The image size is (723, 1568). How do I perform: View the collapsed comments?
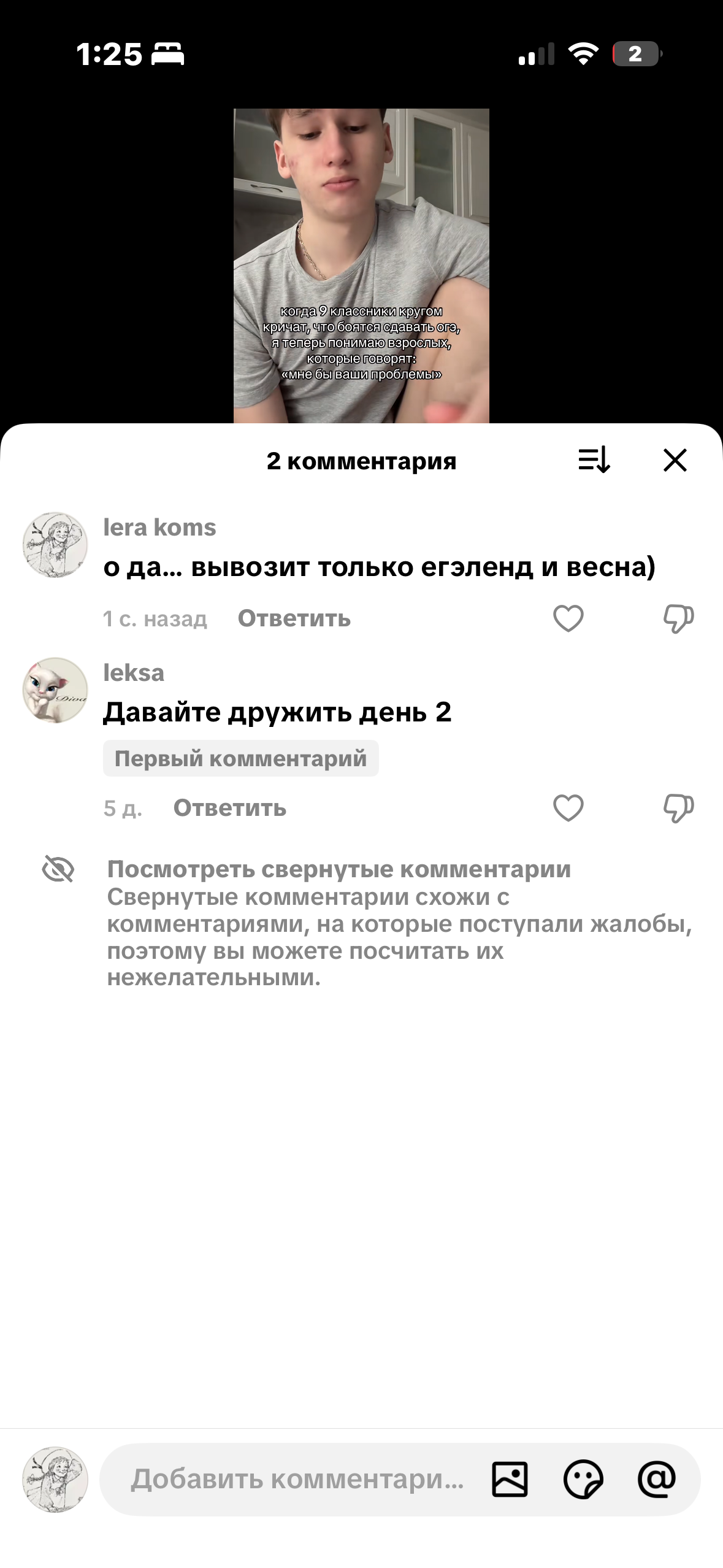[x=339, y=869]
